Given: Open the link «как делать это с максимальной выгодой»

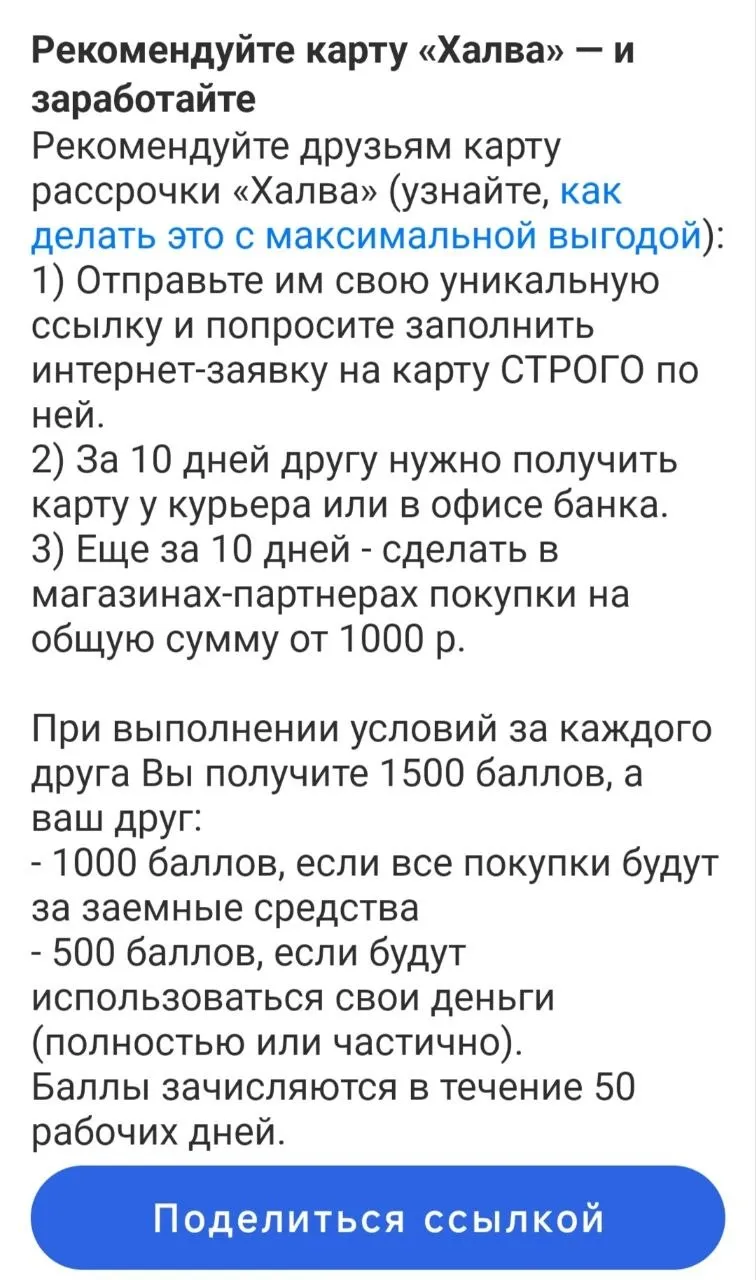Looking at the screenshot, I should coord(366,235).
